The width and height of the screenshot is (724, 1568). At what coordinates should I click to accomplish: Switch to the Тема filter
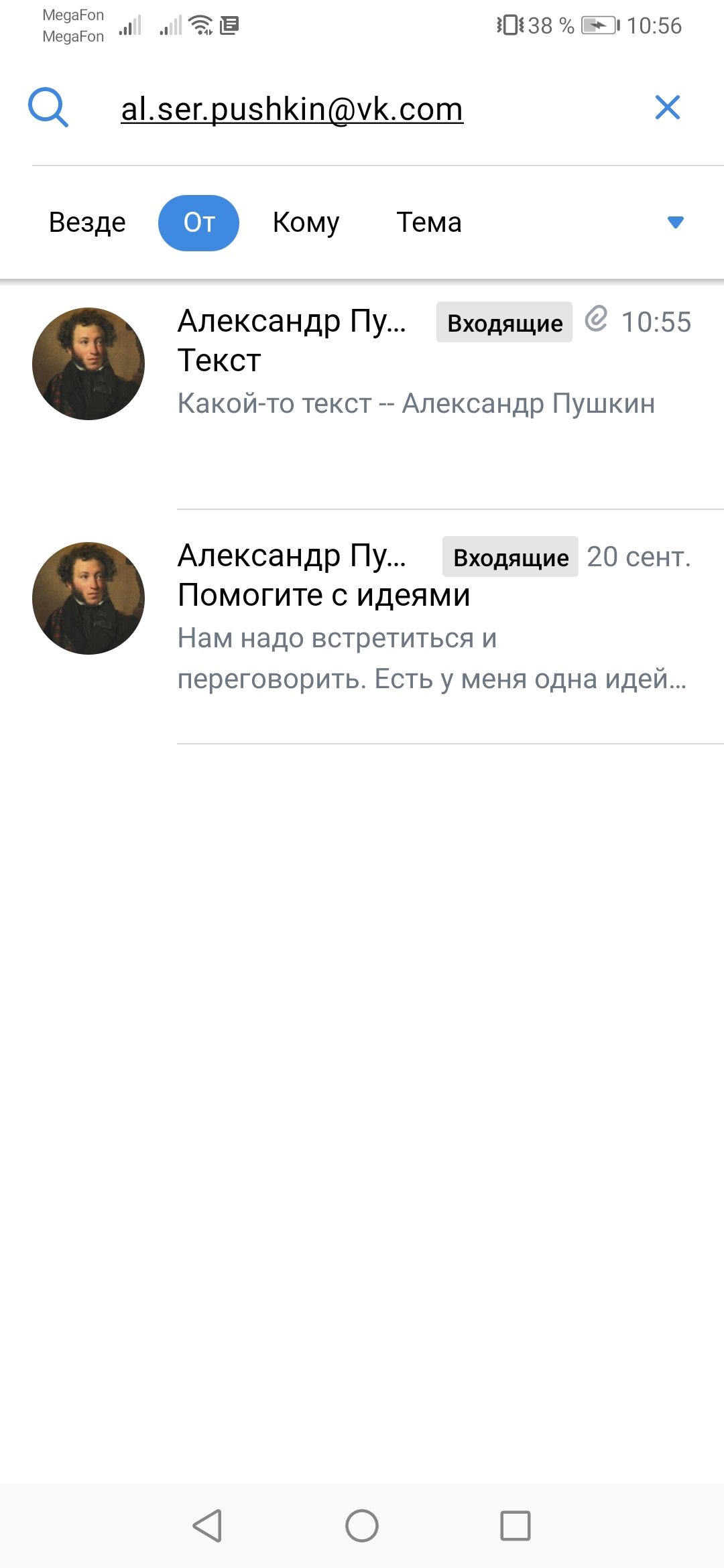(x=429, y=222)
